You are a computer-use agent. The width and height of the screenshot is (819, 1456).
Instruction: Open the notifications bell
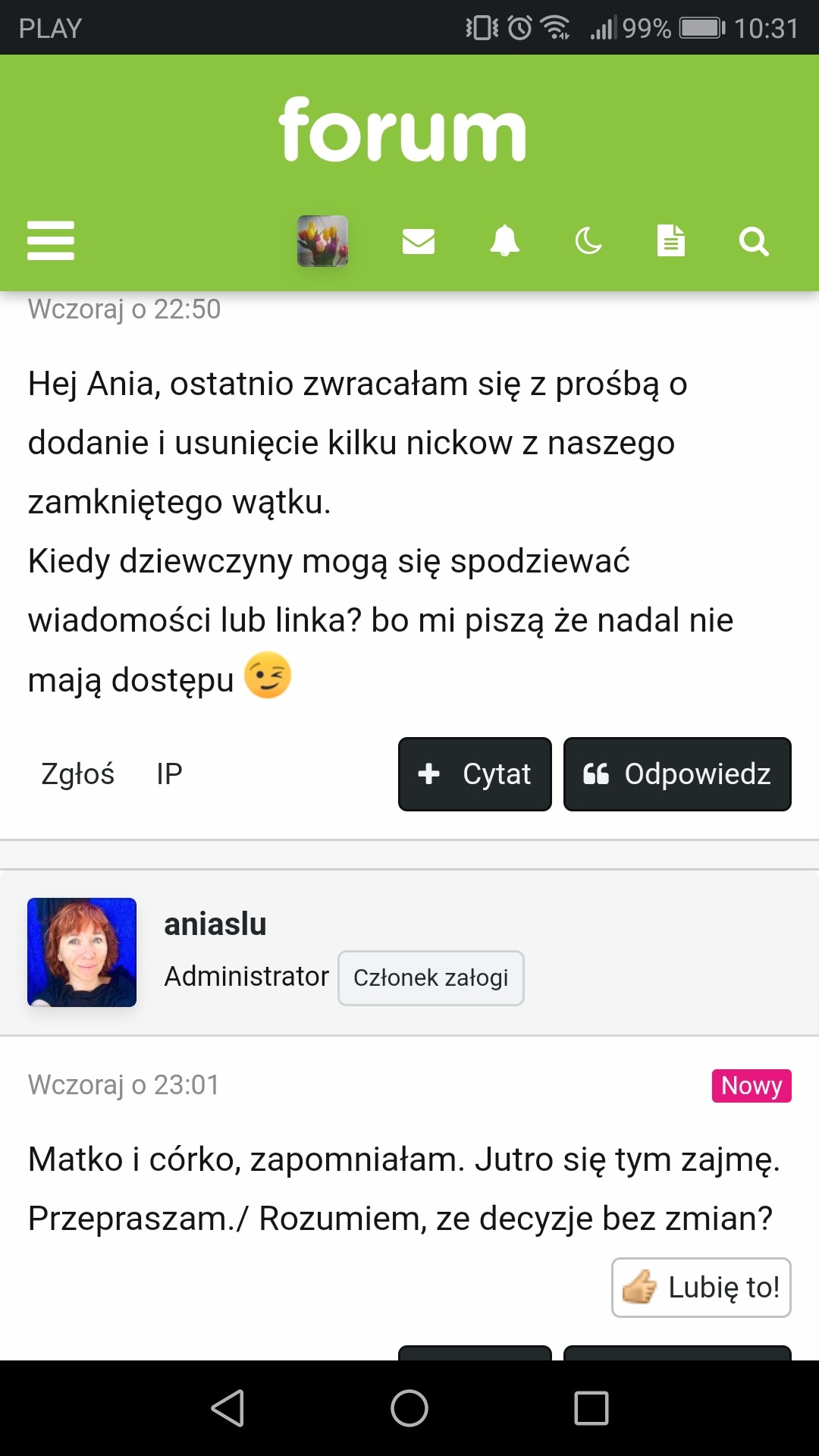[x=504, y=241]
